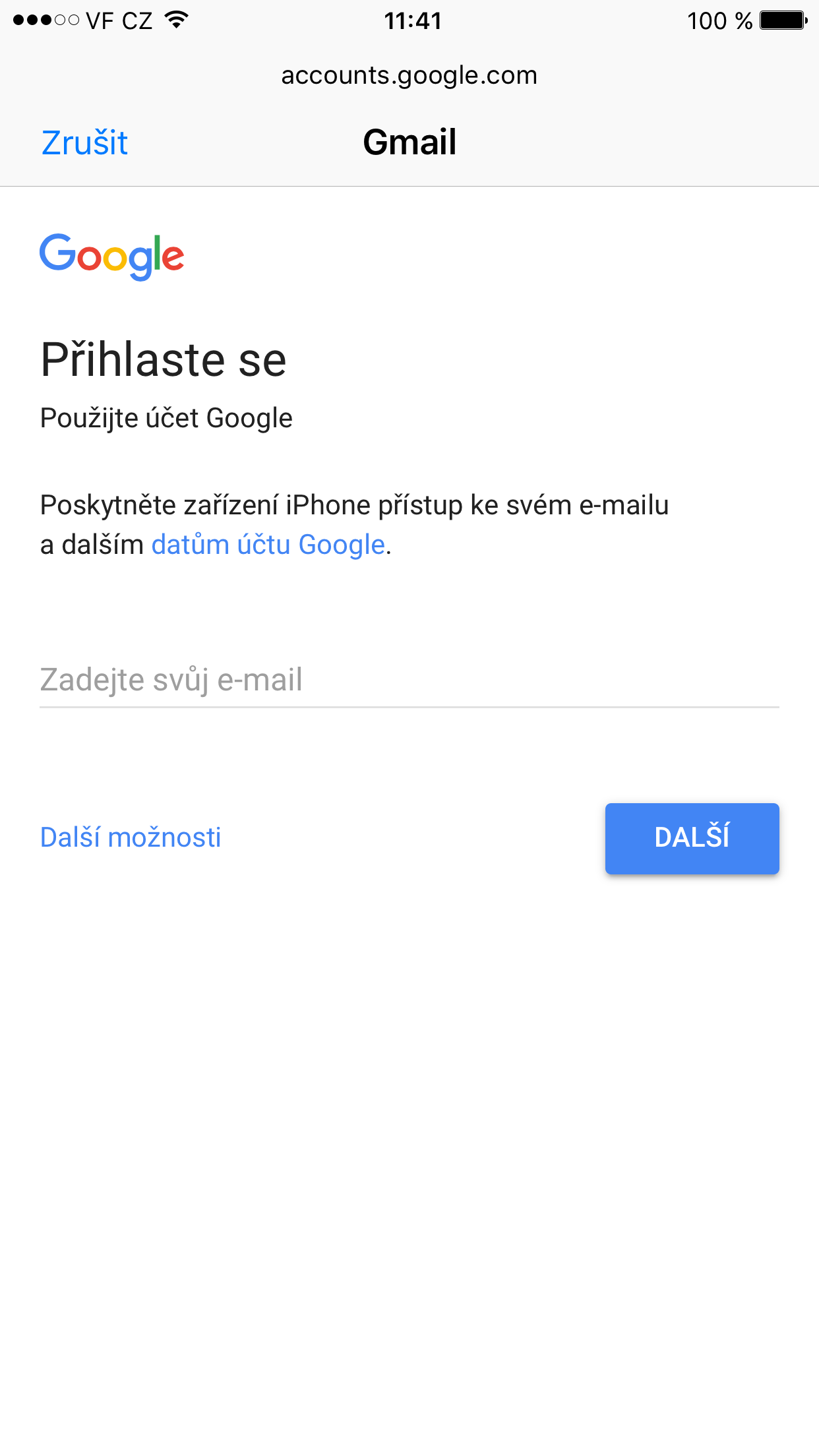
Task: Open the 'datům účtu Google' link
Action: tap(268, 545)
